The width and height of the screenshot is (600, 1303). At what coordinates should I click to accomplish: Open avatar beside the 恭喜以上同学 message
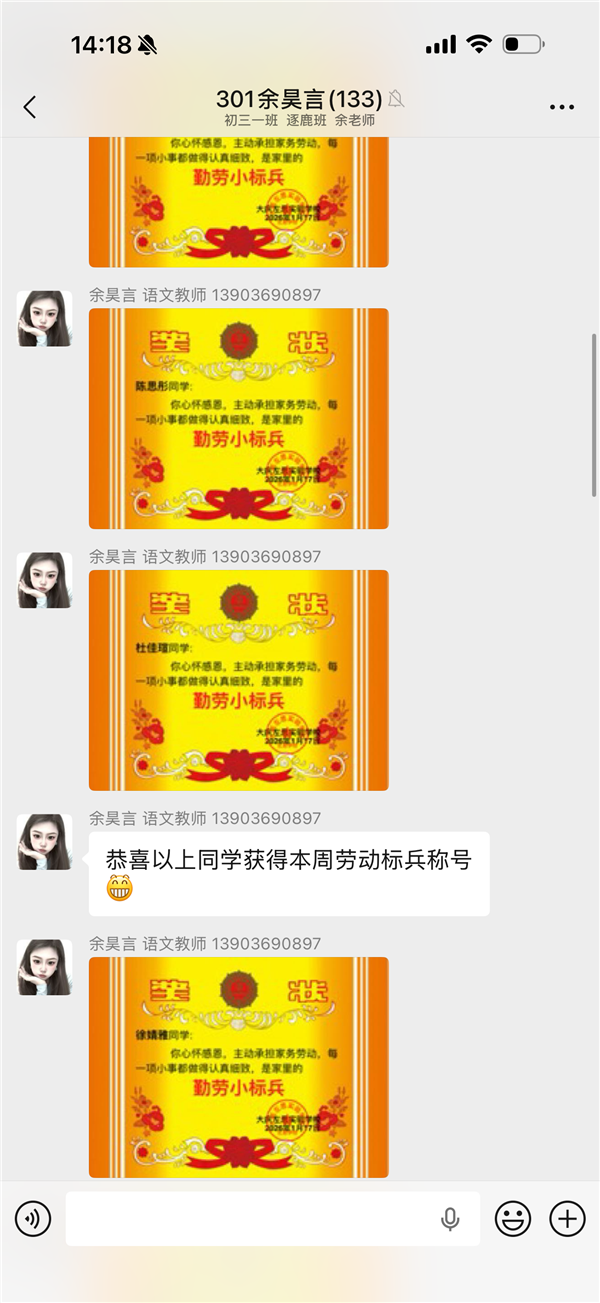click(x=44, y=842)
